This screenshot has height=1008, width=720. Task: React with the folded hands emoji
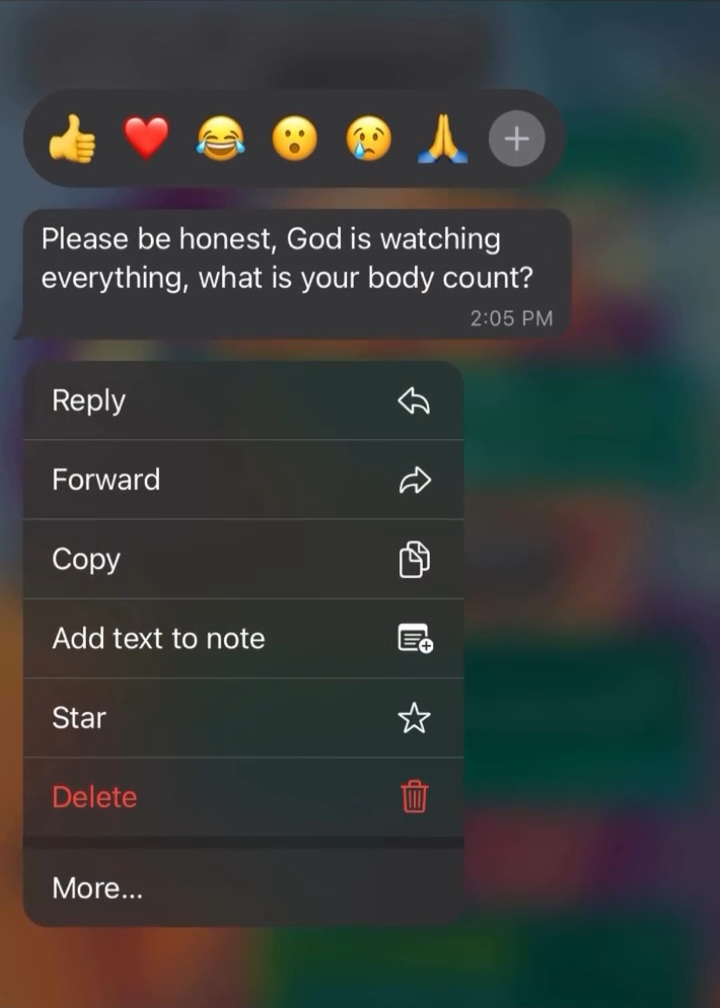[x=443, y=138]
